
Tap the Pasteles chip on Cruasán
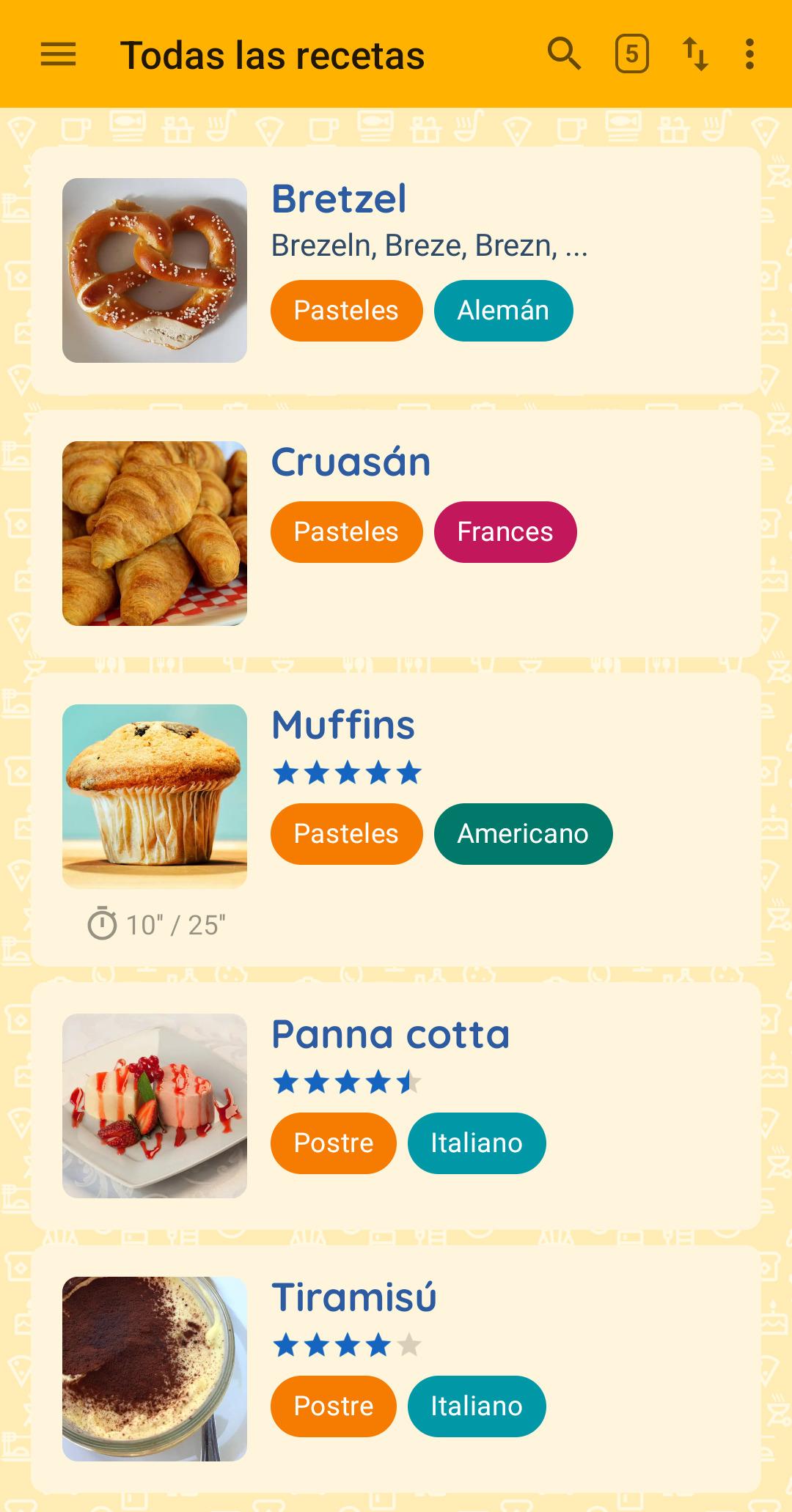tap(346, 532)
